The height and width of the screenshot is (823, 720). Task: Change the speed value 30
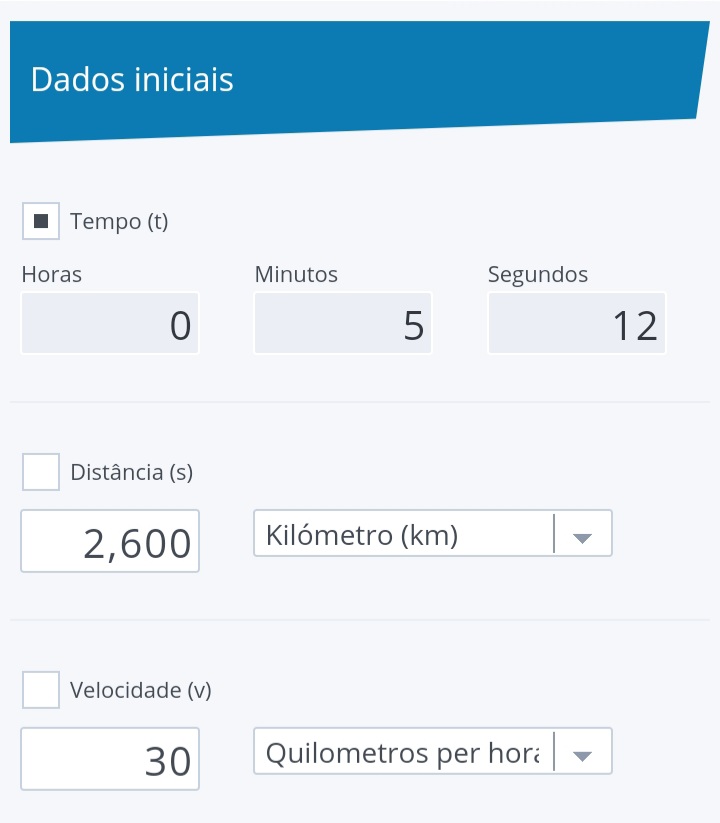[110, 759]
